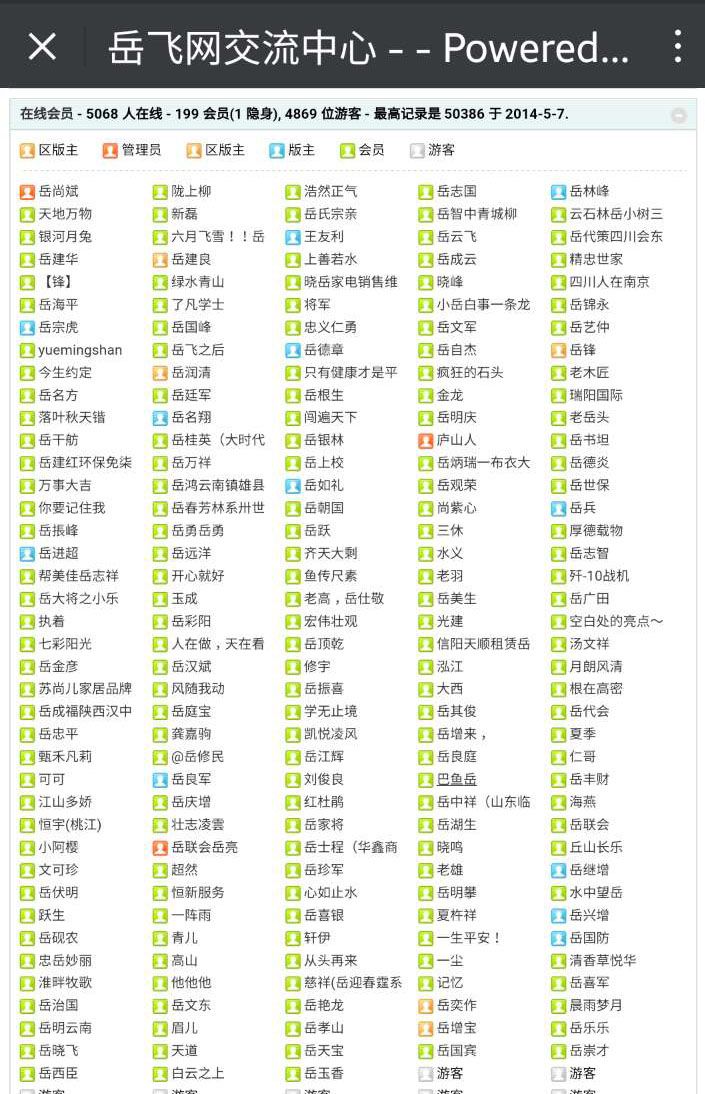View profile of 巴鱼岳

[x=456, y=779]
